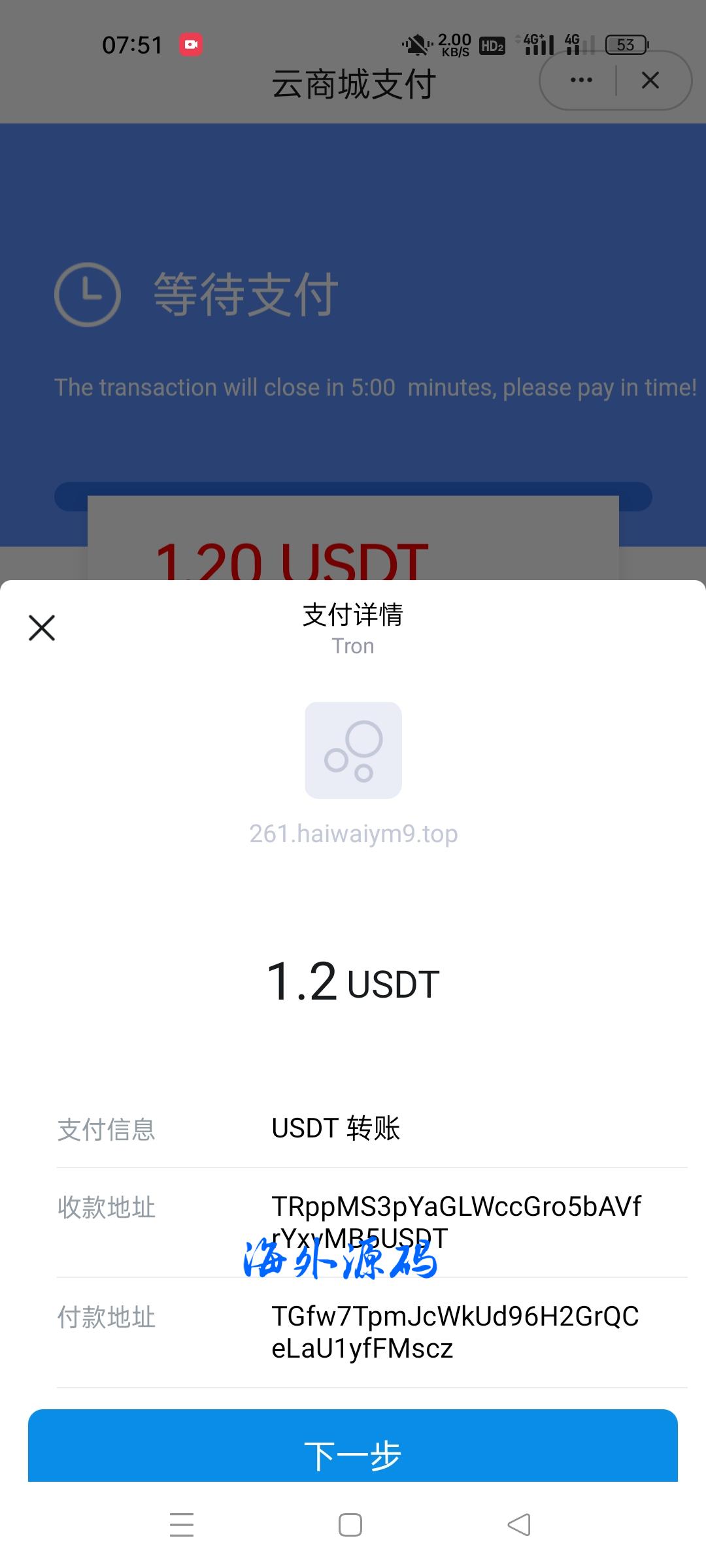Close the 云商城支付 mini program
Image resolution: width=706 pixels, height=1568 pixels.
tap(650, 80)
